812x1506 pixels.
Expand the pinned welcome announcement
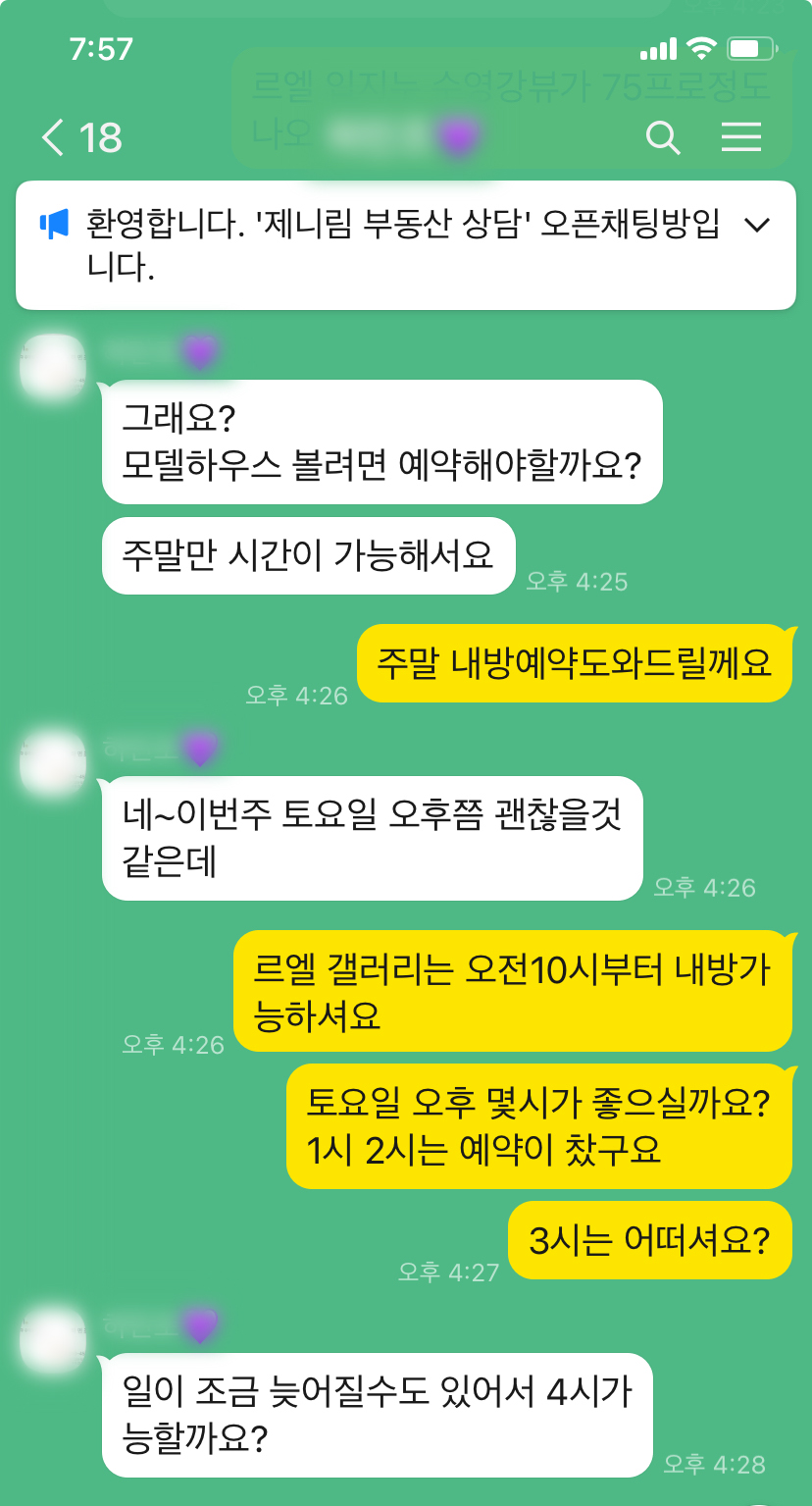coord(757,226)
